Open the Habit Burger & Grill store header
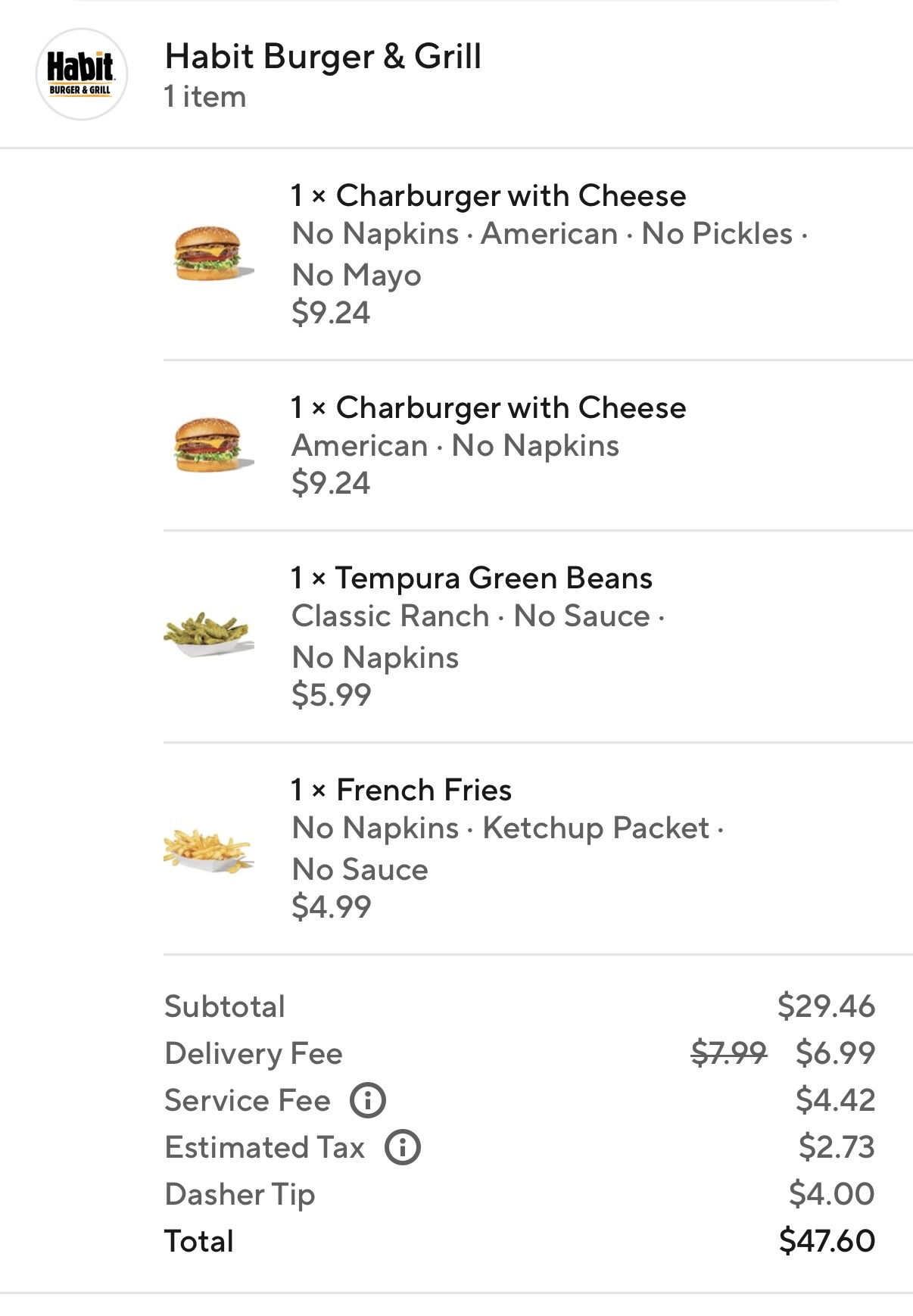The width and height of the screenshot is (913, 1316). (323, 57)
